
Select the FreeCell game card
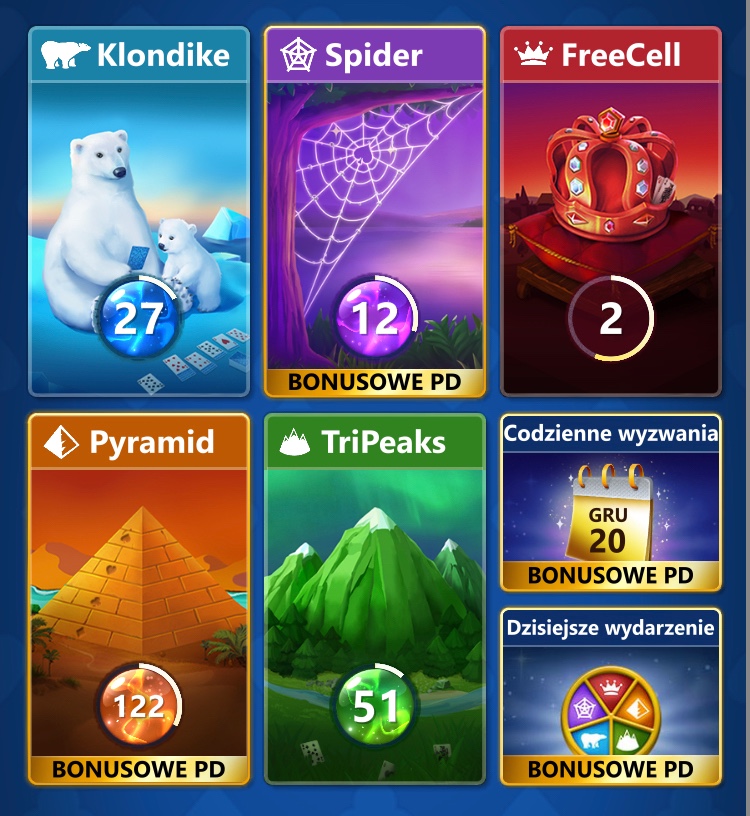tap(610, 211)
